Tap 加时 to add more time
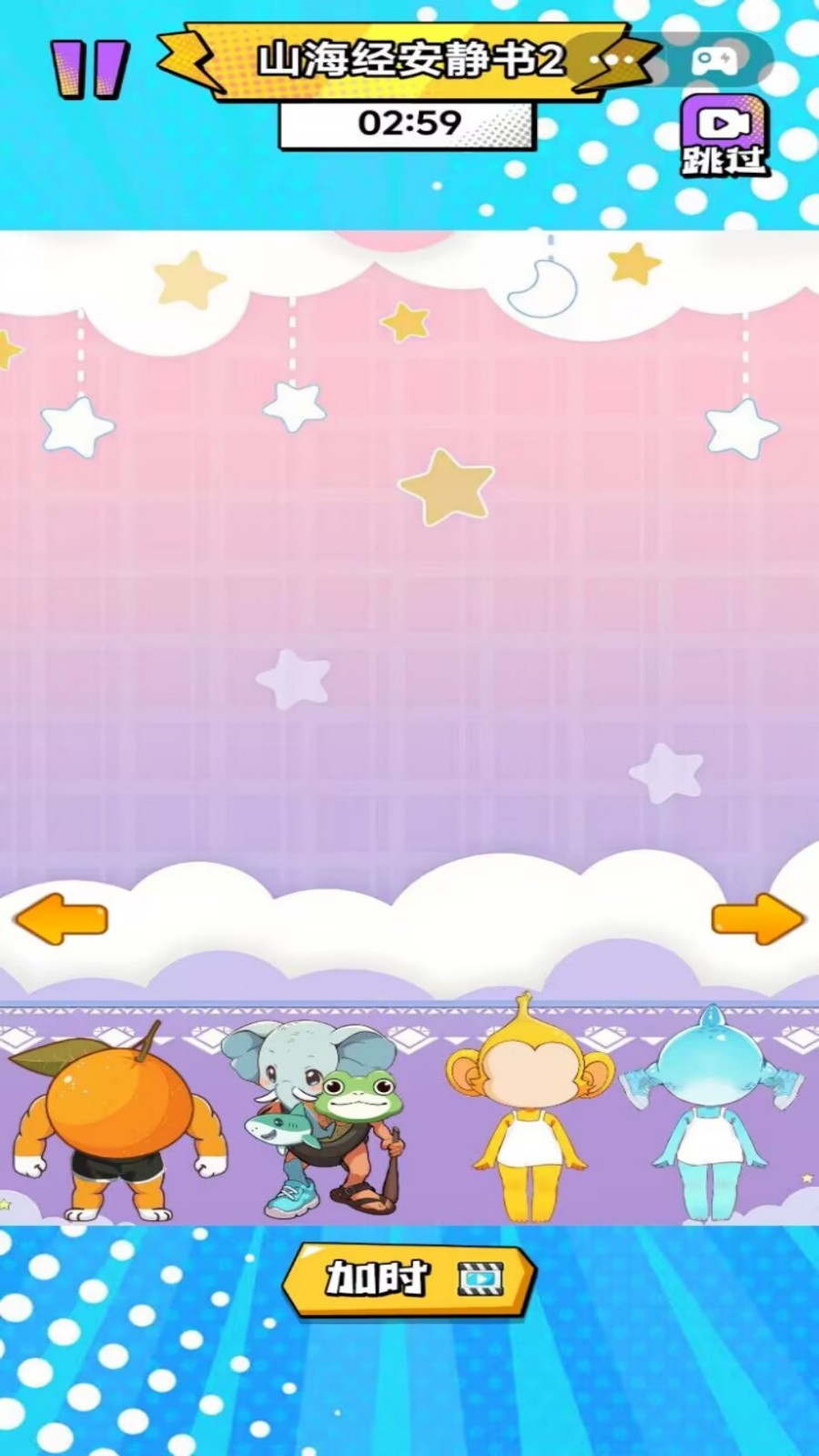The width and height of the screenshot is (819, 1456). pyautogui.click(x=407, y=1279)
